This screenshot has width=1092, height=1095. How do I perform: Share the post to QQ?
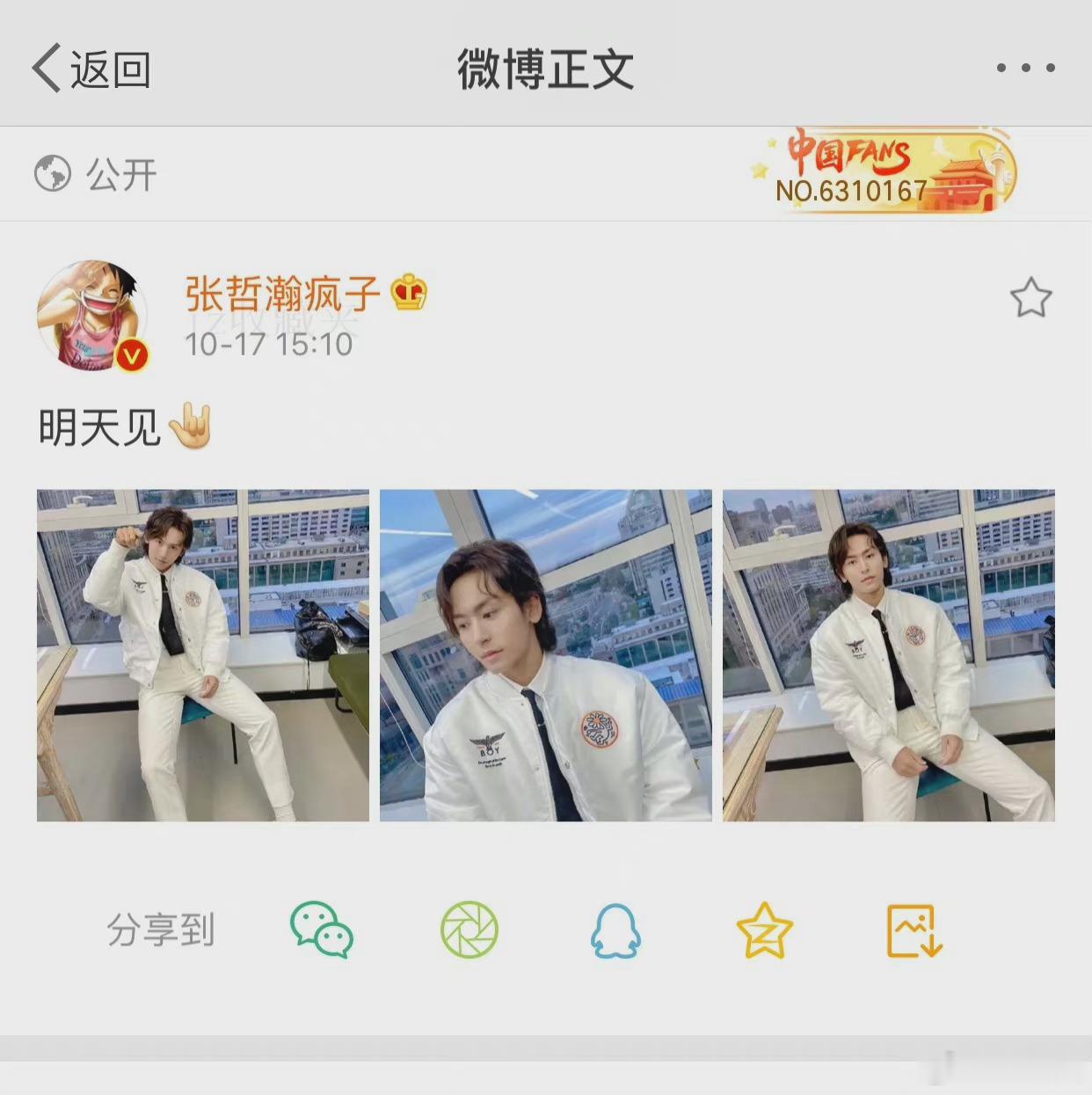(616, 931)
